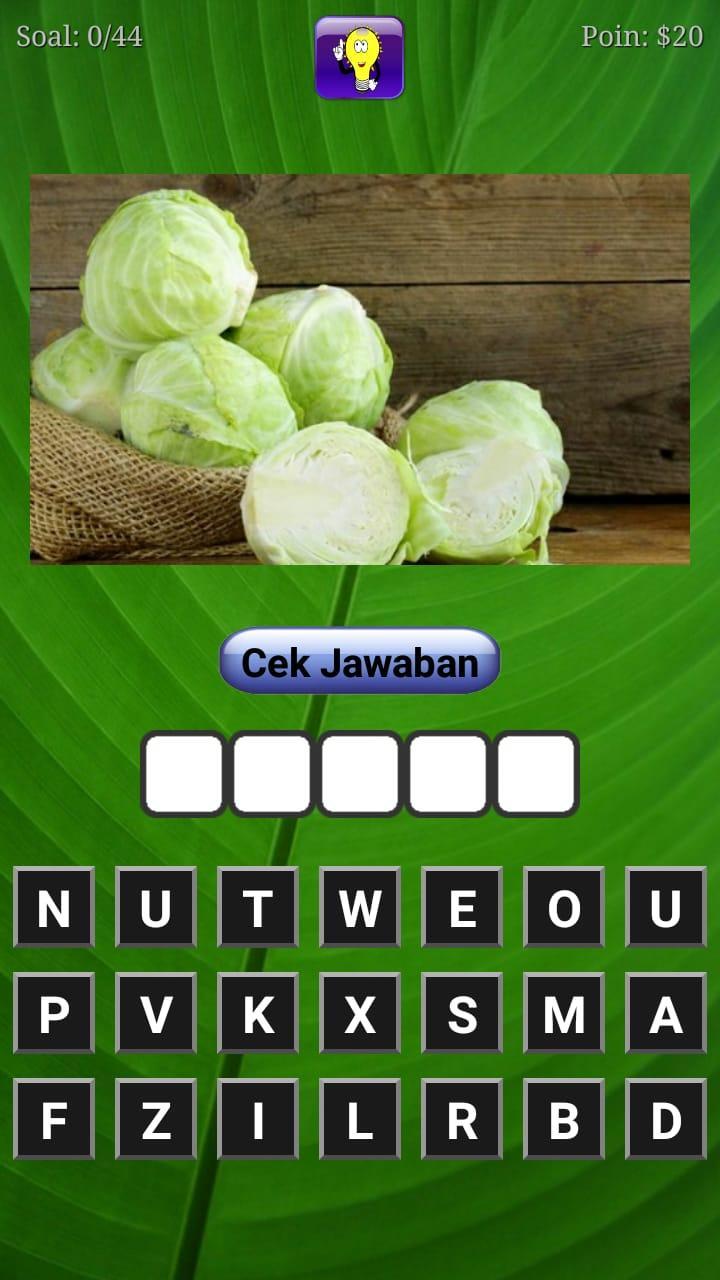Pick the letter F tile
The image size is (720, 1280).
[x=54, y=1119]
